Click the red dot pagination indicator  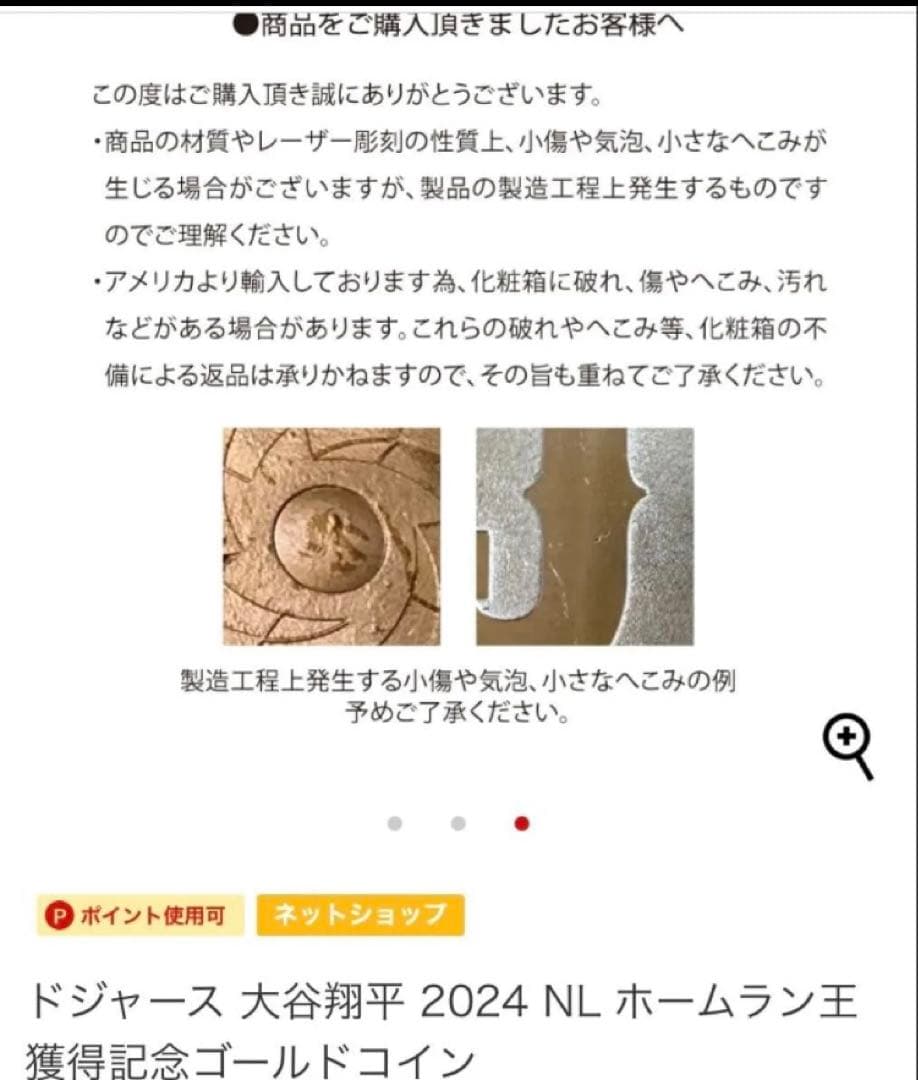coord(520,822)
